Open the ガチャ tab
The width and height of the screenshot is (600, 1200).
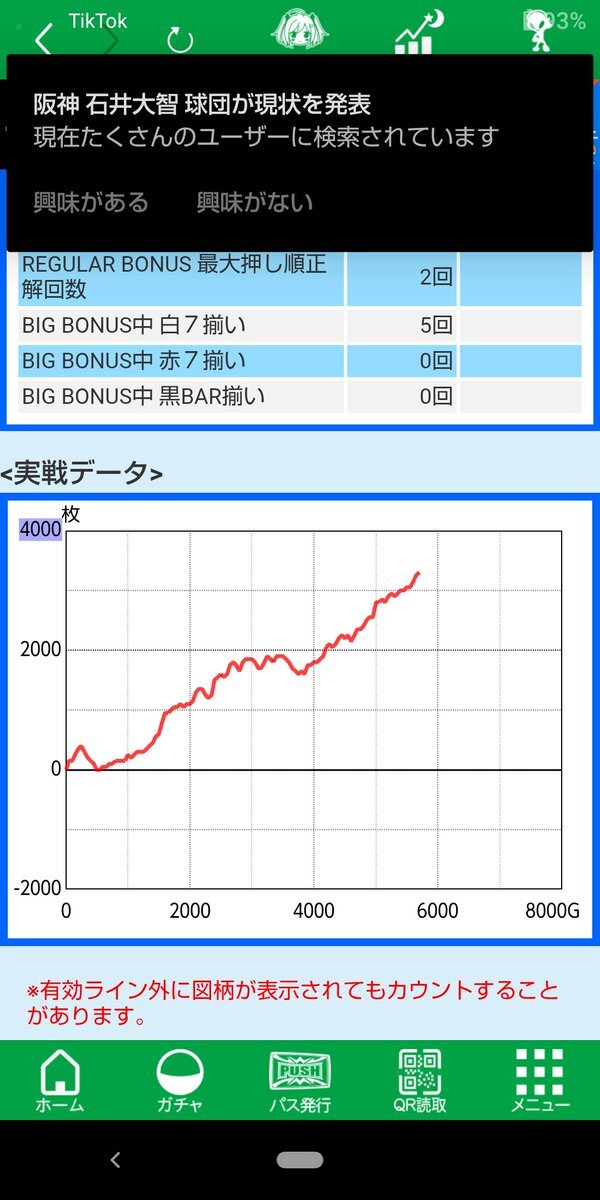[180, 1081]
